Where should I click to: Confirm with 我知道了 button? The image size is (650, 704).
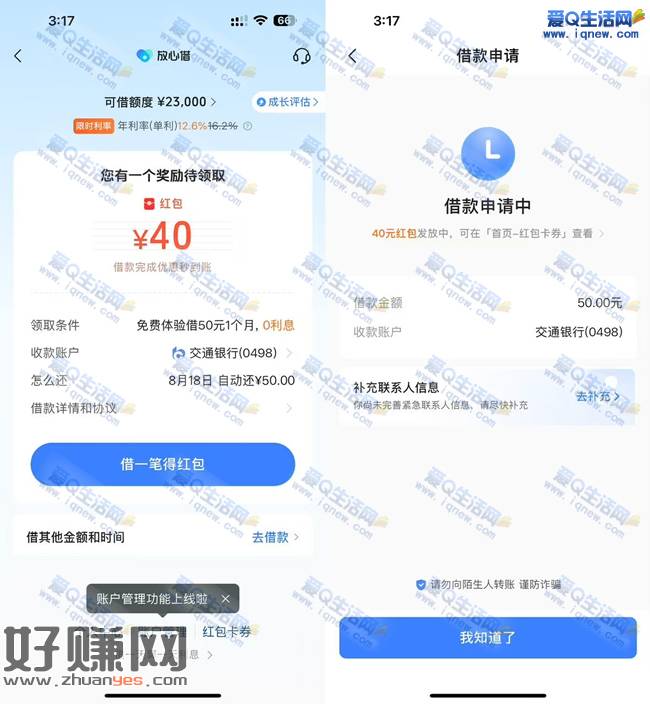pos(488,638)
